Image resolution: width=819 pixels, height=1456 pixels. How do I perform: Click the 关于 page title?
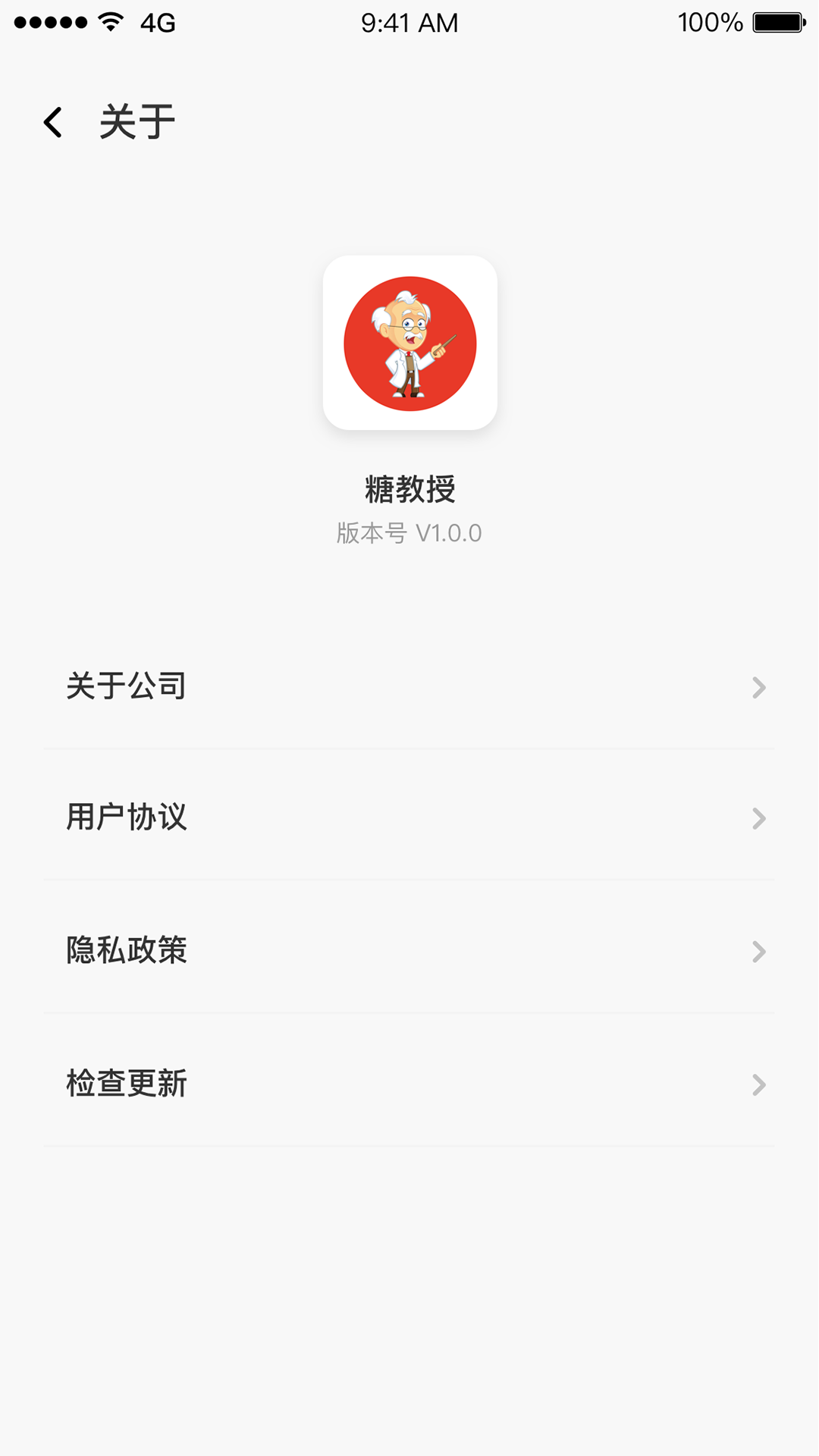[137, 120]
